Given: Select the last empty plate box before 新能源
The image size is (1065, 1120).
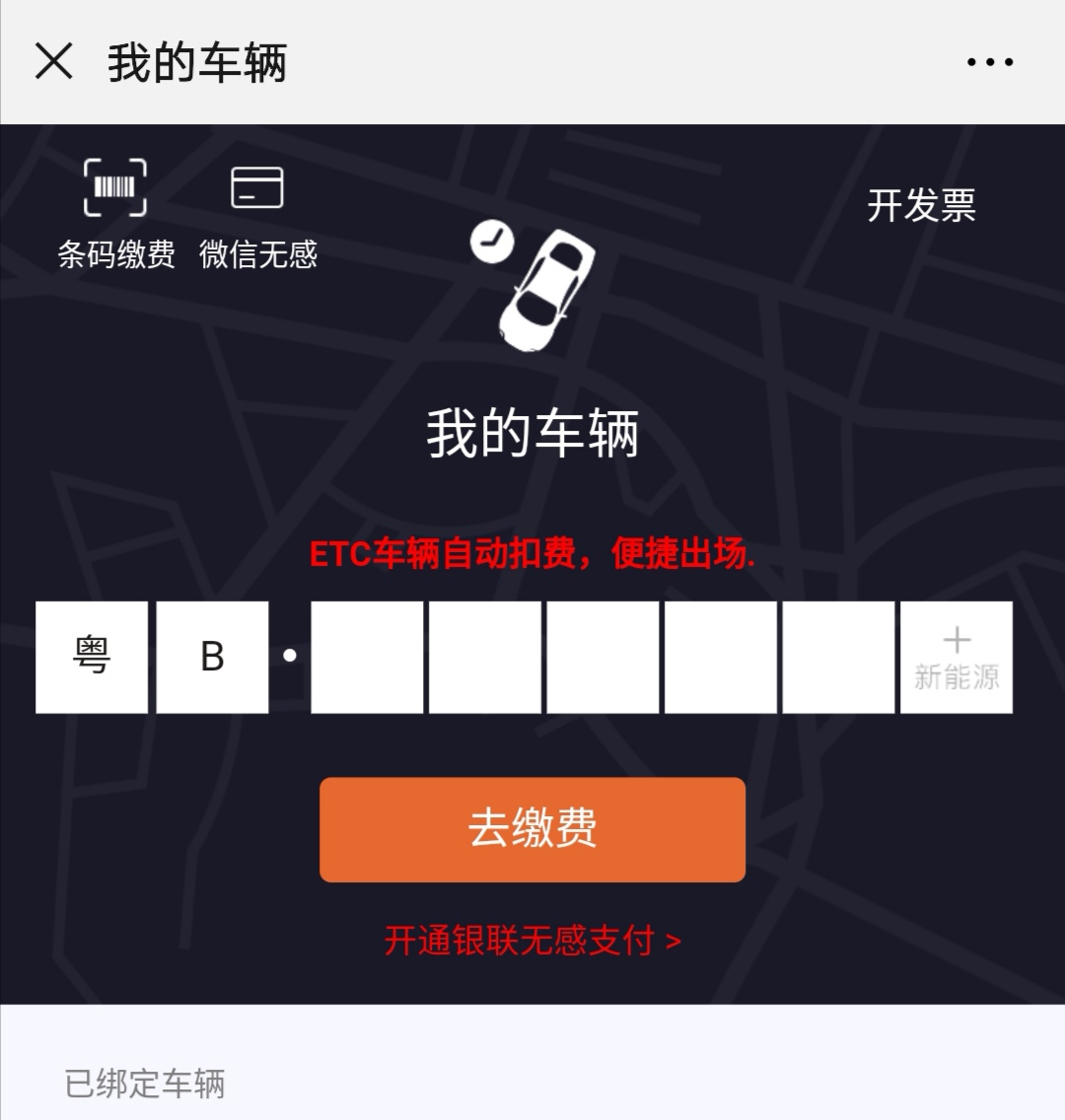Looking at the screenshot, I should click(838, 657).
